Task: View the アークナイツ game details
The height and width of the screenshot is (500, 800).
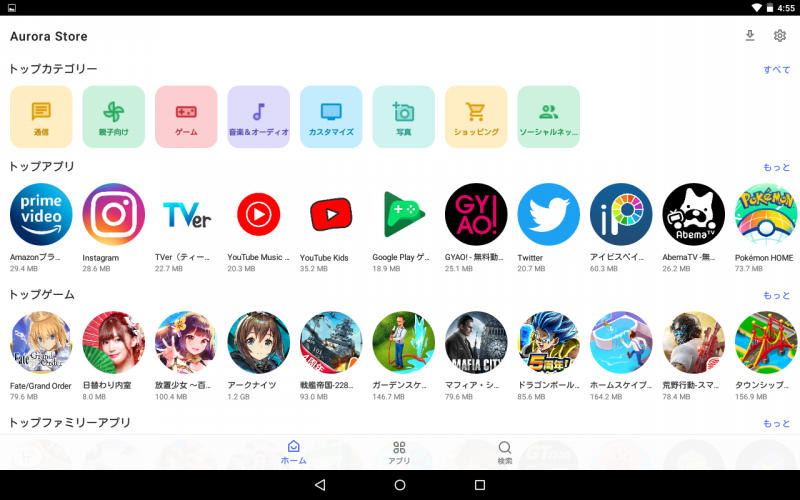Action: (258, 343)
